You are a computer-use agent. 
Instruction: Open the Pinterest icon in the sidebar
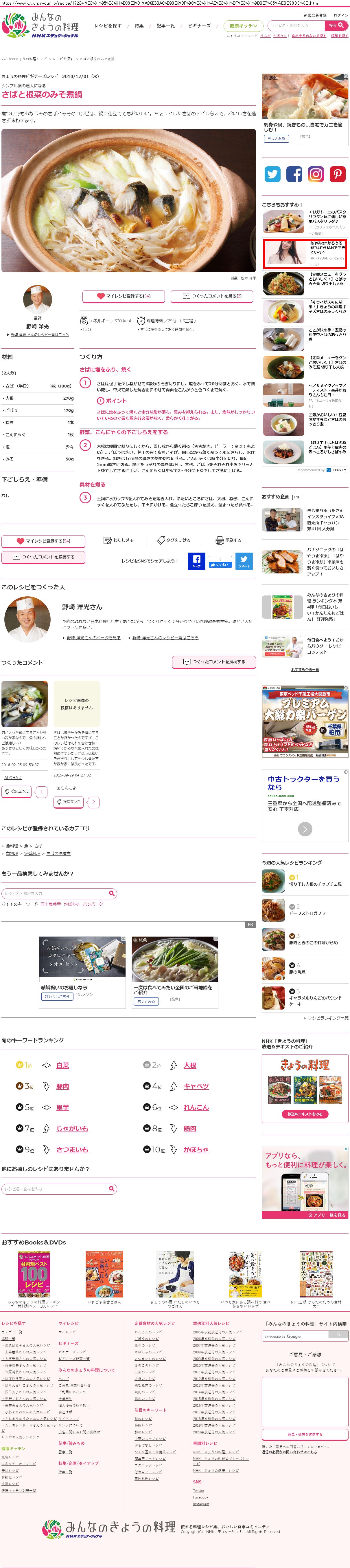click(x=337, y=174)
